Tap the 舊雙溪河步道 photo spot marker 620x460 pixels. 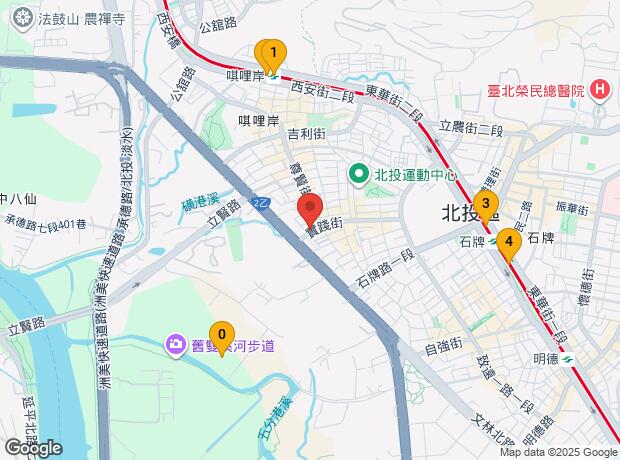click(x=175, y=345)
